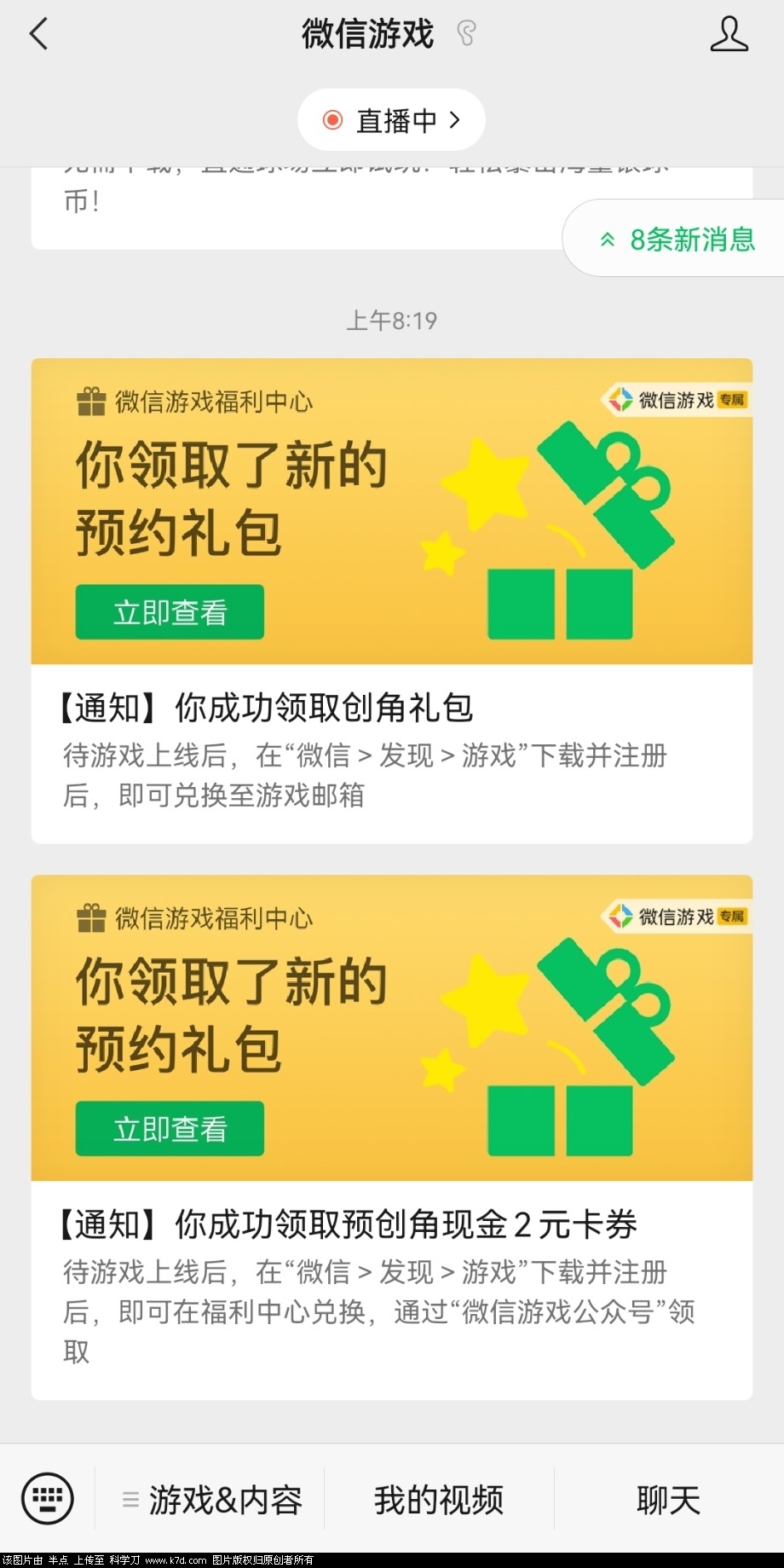Tap 立即查看 on the 现金2元卡券 card
Viewport: 784px width, 1568px height.
tap(170, 1129)
